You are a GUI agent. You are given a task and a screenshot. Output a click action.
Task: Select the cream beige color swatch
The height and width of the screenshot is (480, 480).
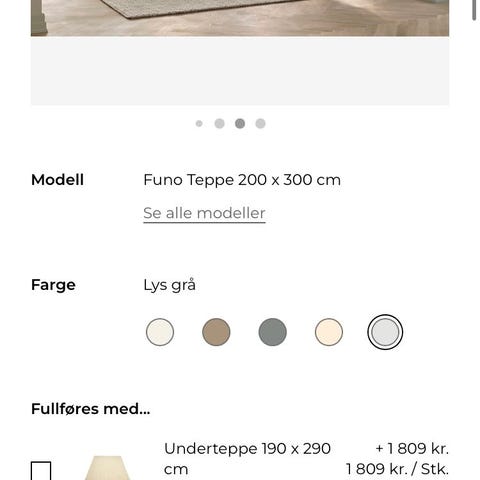329,332
